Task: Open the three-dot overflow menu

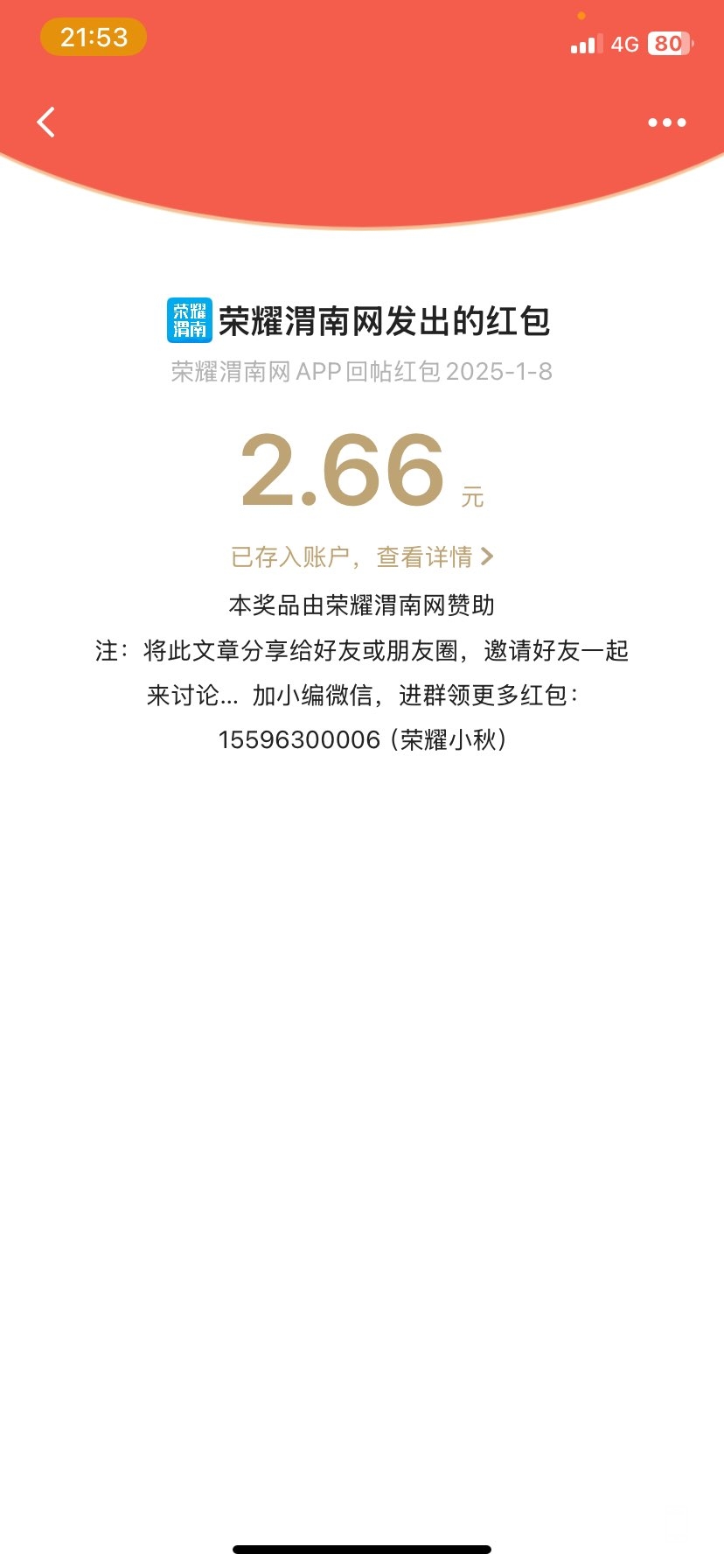Action: tap(667, 122)
